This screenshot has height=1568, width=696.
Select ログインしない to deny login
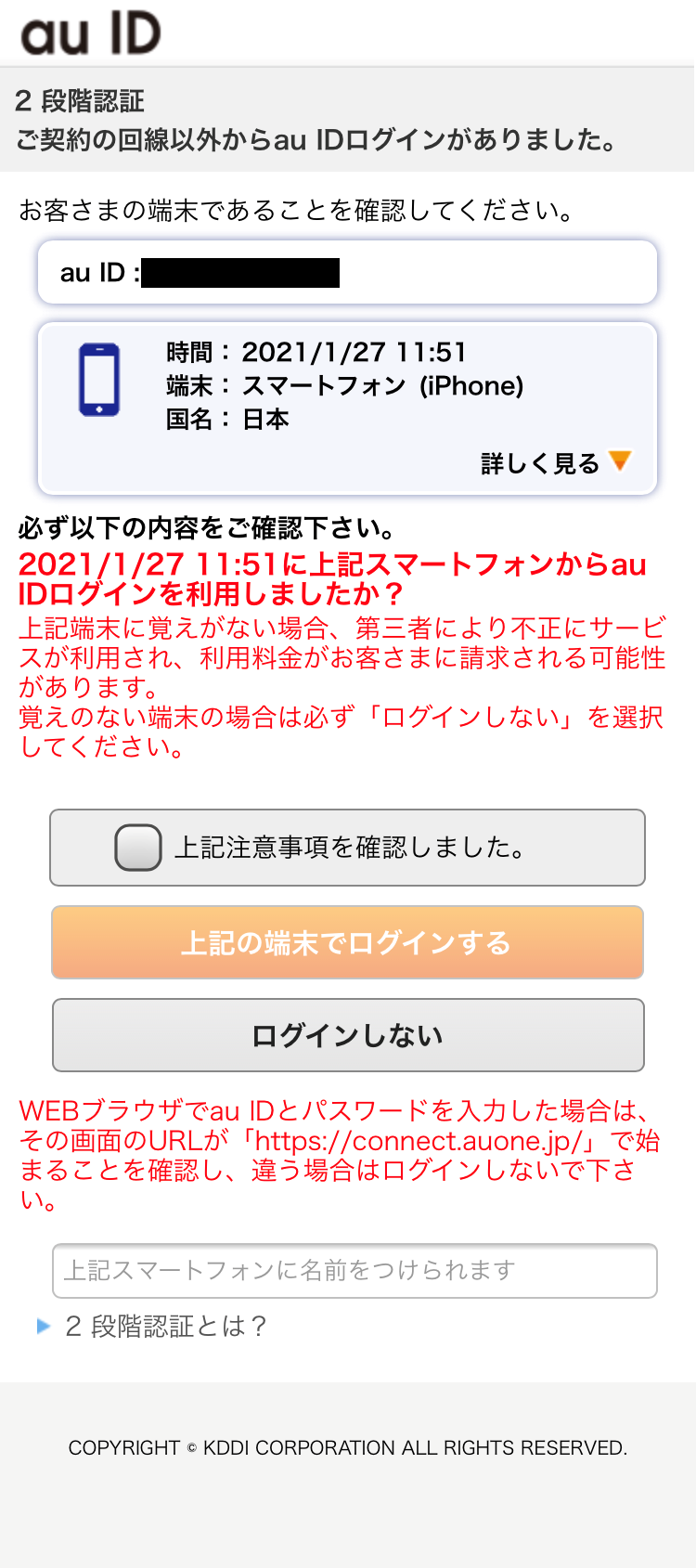pos(347,1034)
